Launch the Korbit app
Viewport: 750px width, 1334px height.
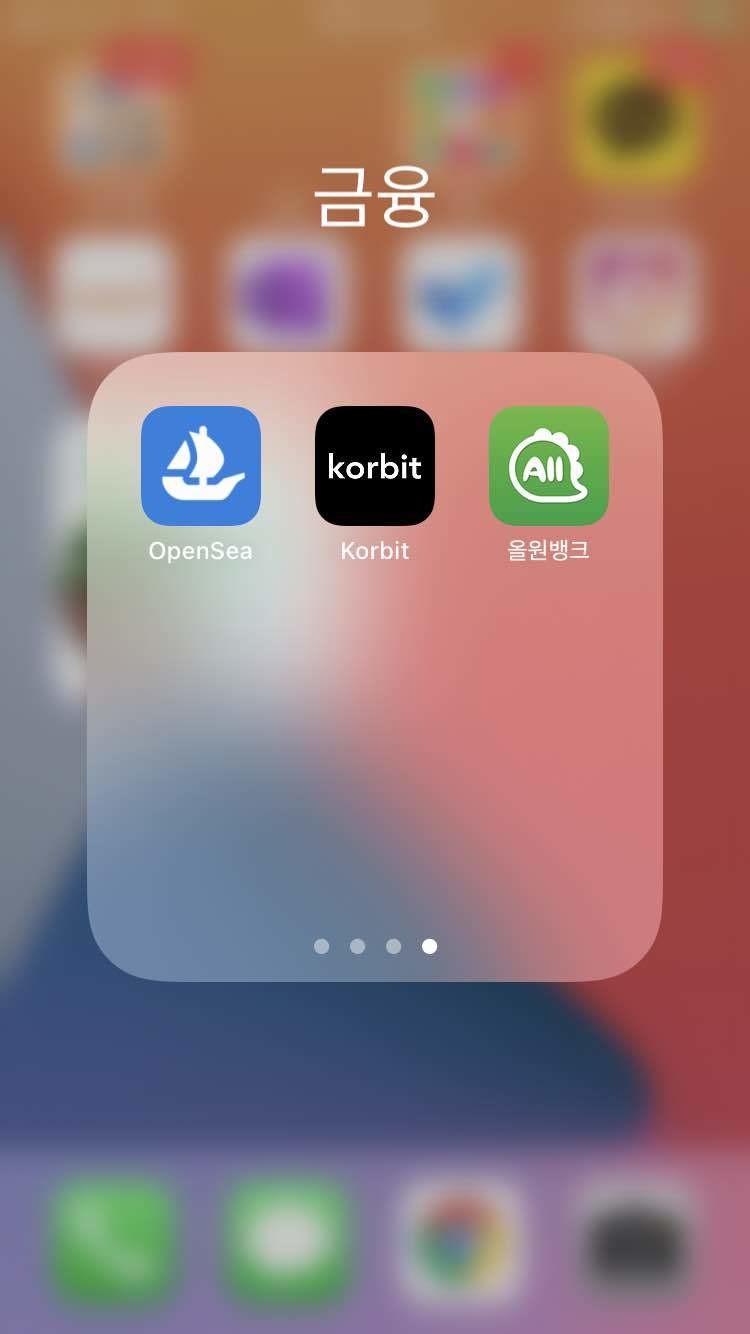click(375, 466)
